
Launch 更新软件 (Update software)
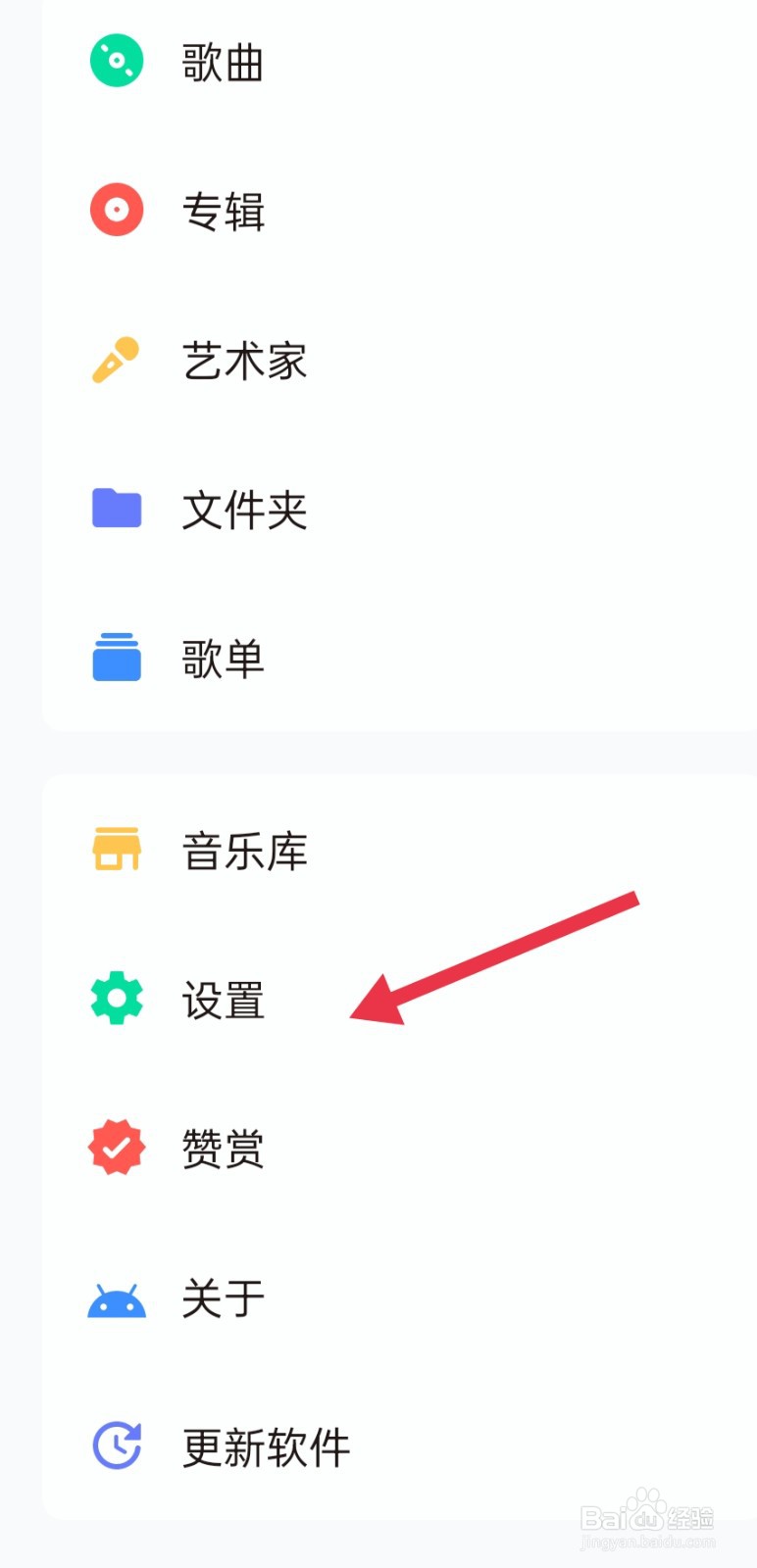[263, 1448]
